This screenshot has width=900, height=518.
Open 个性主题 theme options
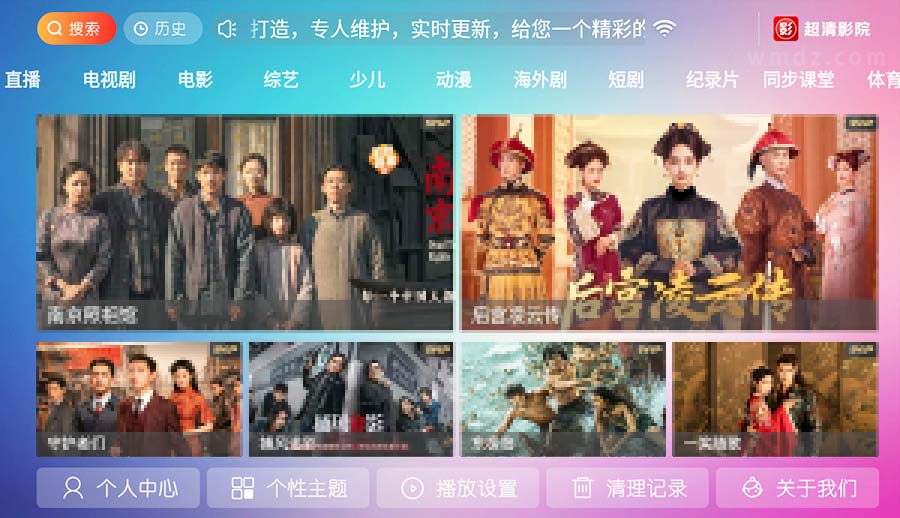pyautogui.click(x=288, y=488)
